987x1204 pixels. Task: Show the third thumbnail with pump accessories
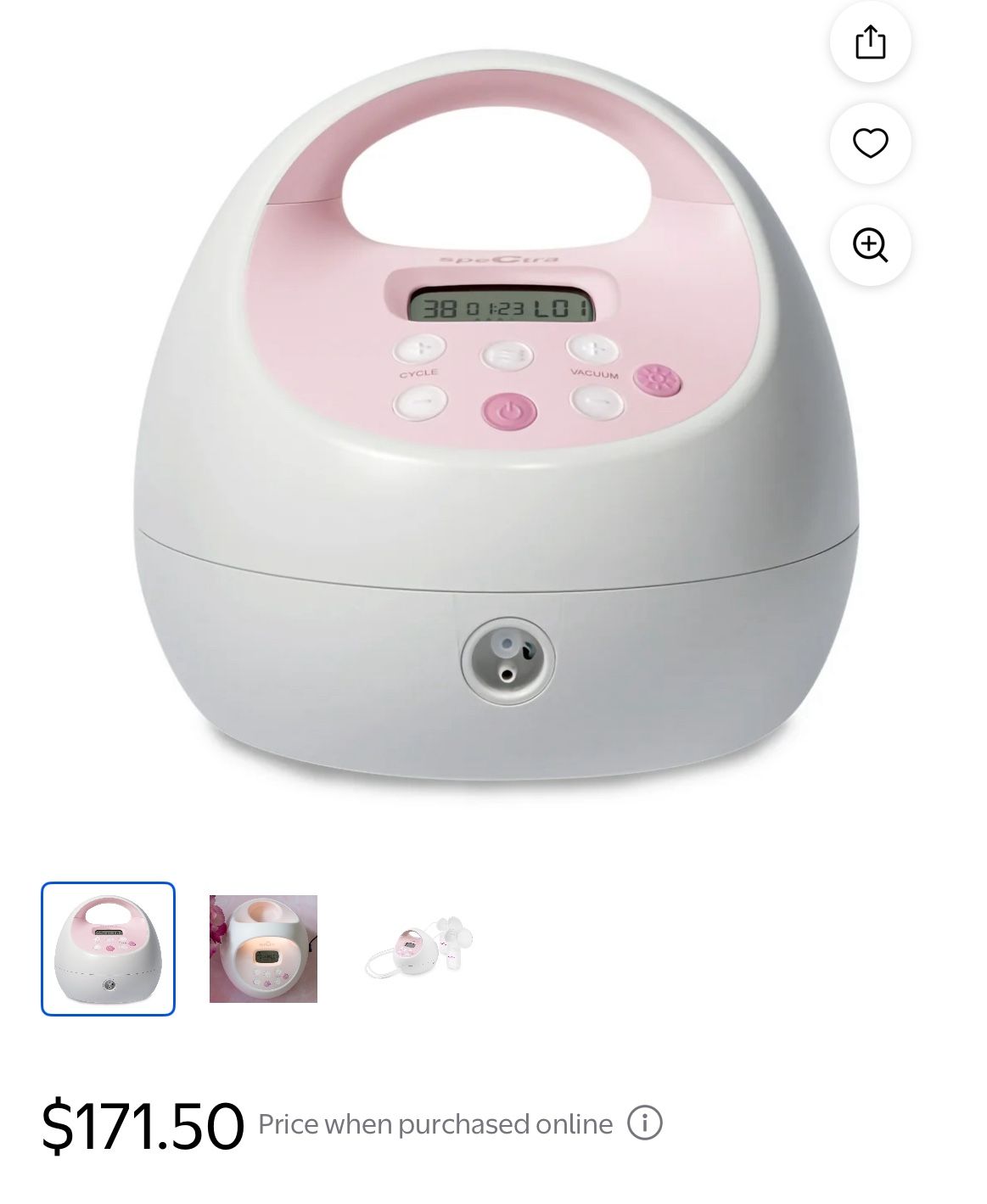418,949
